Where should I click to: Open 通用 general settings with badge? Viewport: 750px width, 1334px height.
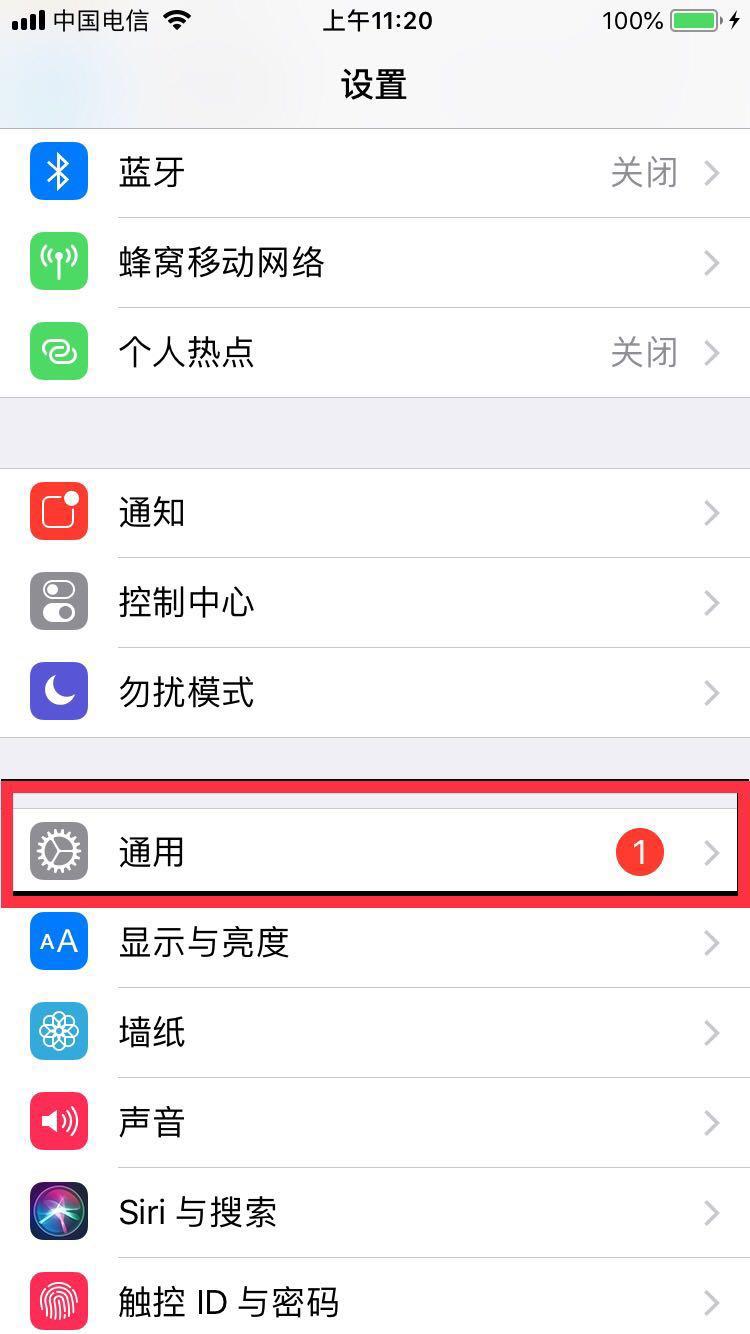375,852
